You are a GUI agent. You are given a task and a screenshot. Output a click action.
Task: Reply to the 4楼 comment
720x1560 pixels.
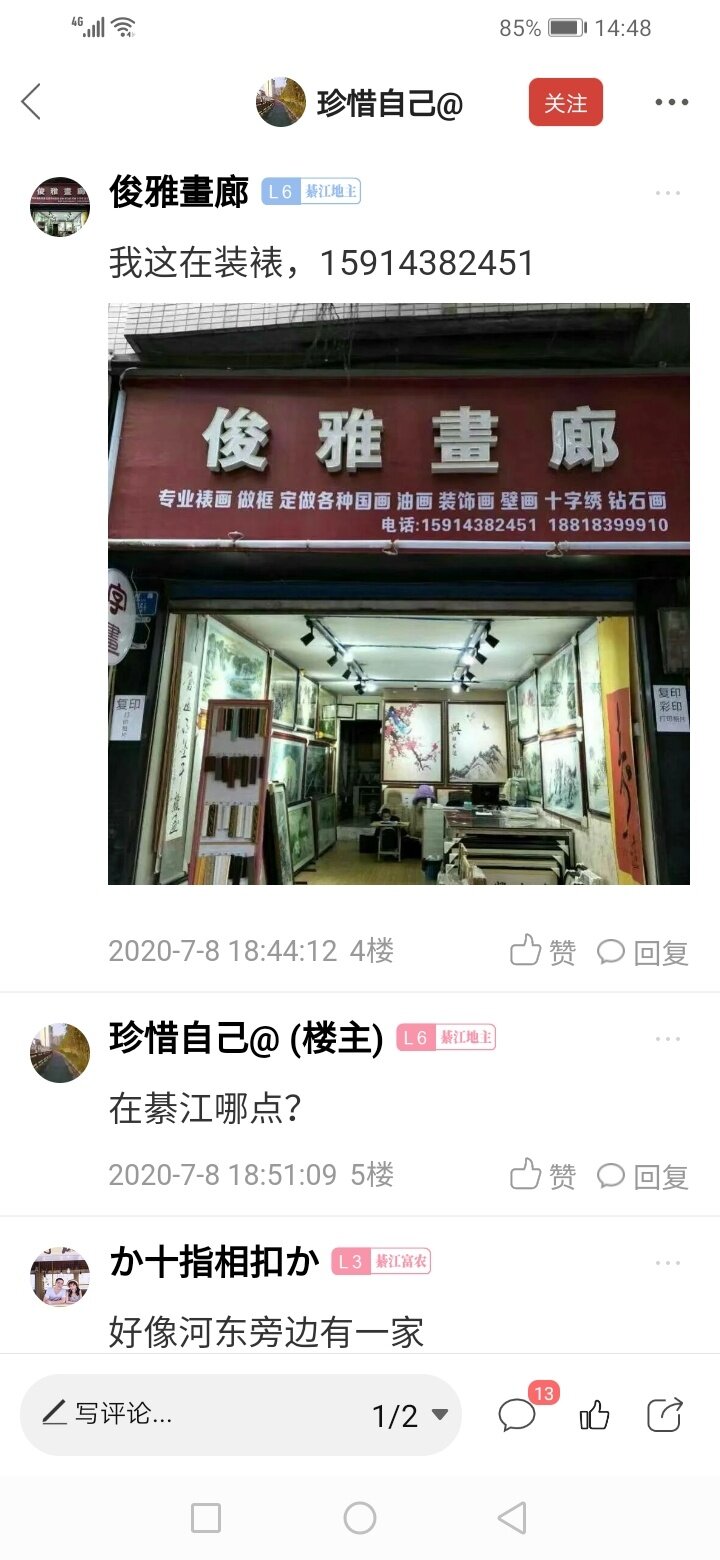pyautogui.click(x=643, y=951)
